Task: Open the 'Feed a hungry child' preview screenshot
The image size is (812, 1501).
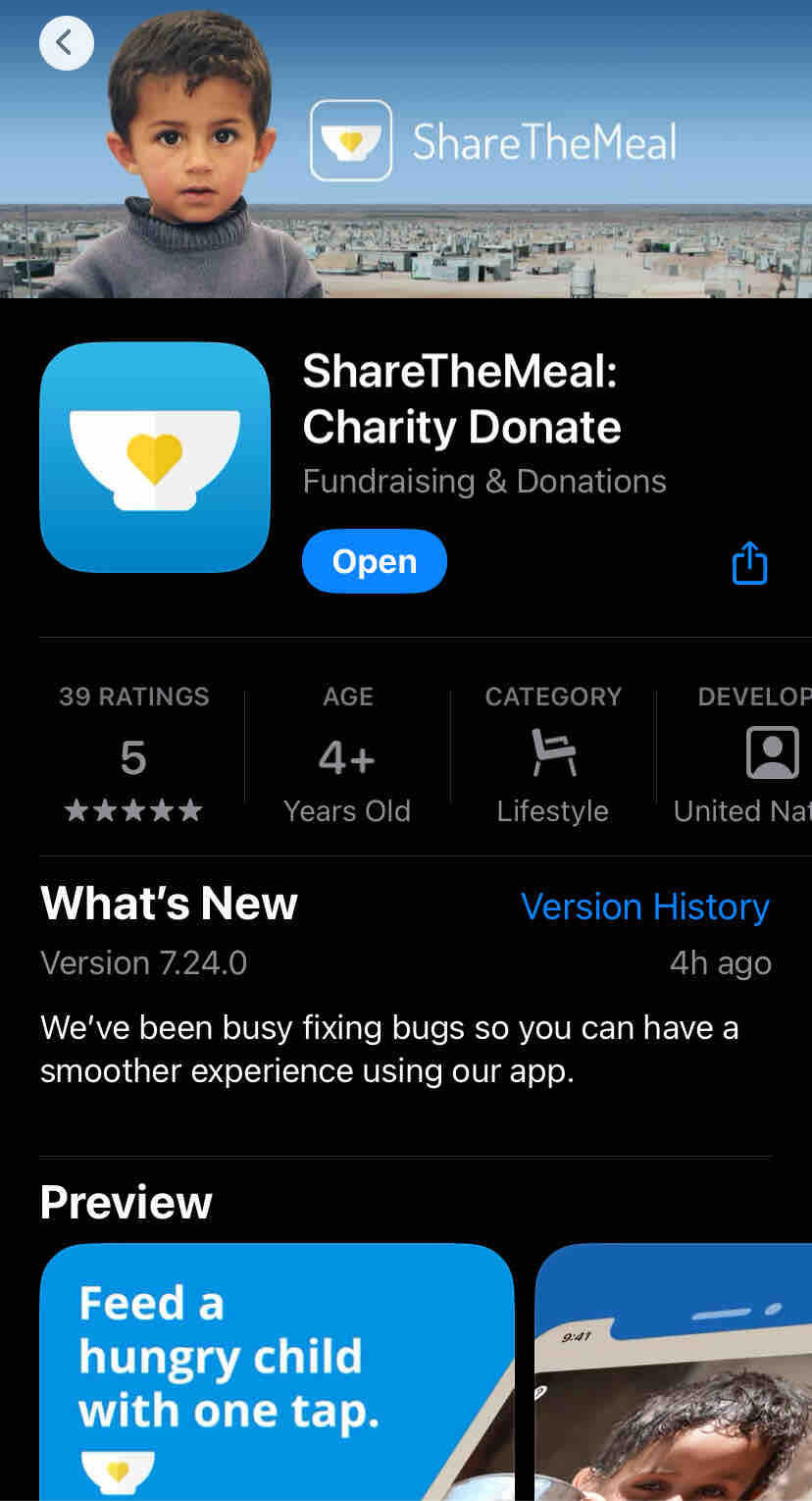Action: point(277,1373)
